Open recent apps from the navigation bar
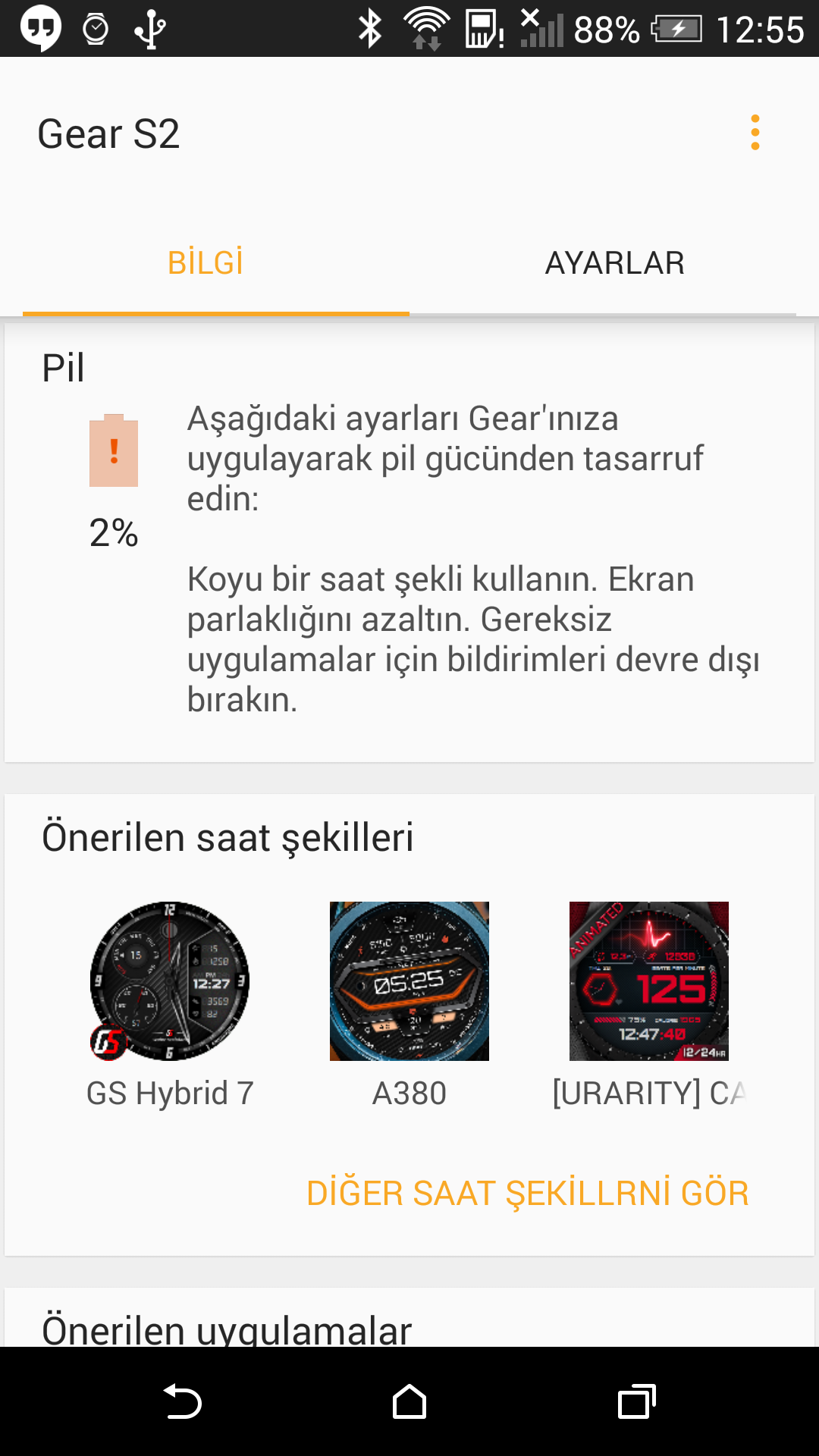Viewport: 819px width, 1456px height. point(636,1401)
